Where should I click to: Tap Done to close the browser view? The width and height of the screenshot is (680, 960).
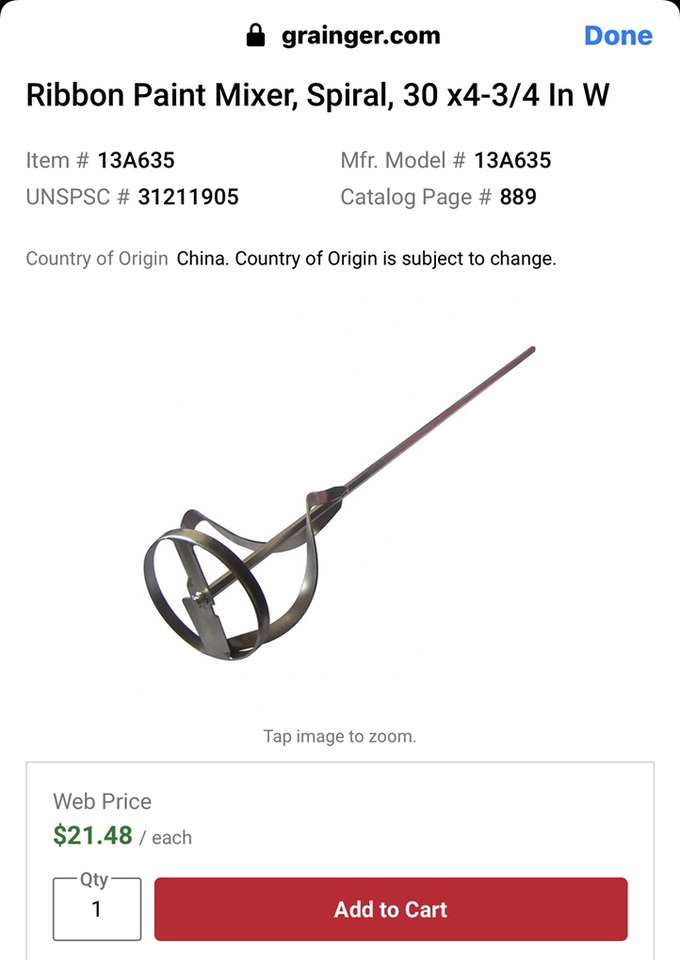[617, 36]
